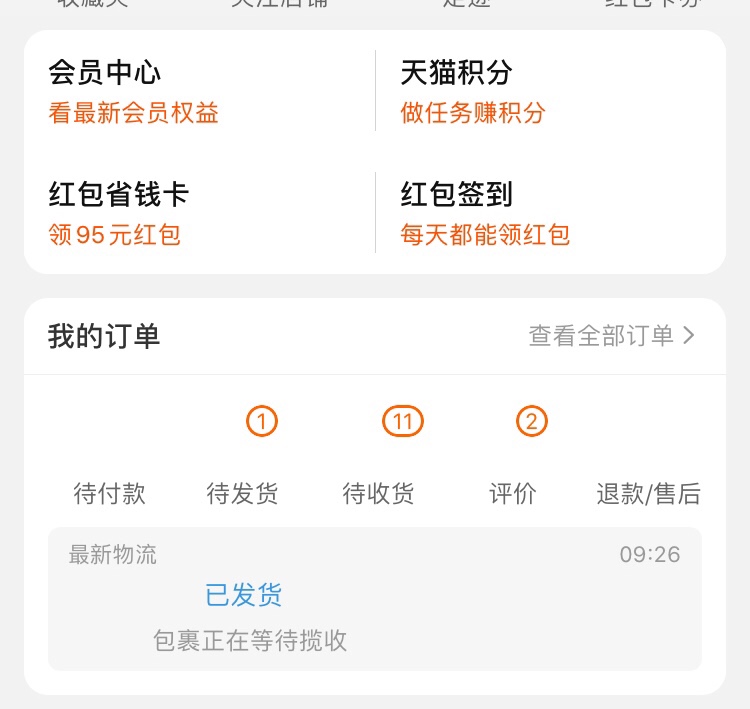
Task: Open 待付款 orders
Action: pyautogui.click(x=110, y=470)
